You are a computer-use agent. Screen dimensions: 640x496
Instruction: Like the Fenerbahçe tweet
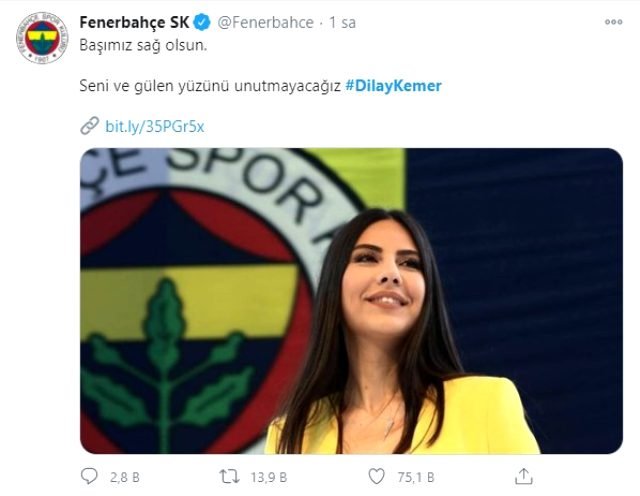tap(373, 477)
